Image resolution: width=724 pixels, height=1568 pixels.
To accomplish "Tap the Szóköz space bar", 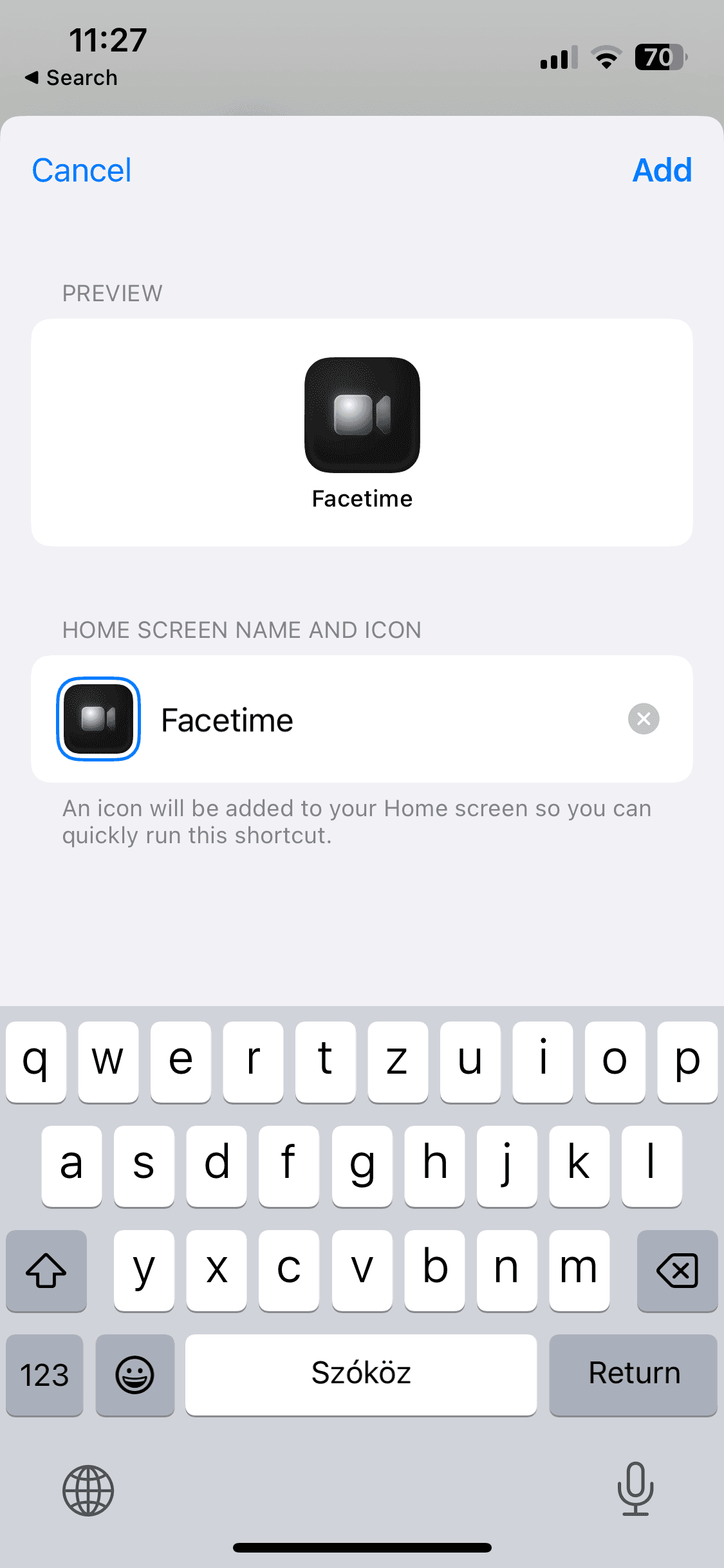I will point(361,1375).
